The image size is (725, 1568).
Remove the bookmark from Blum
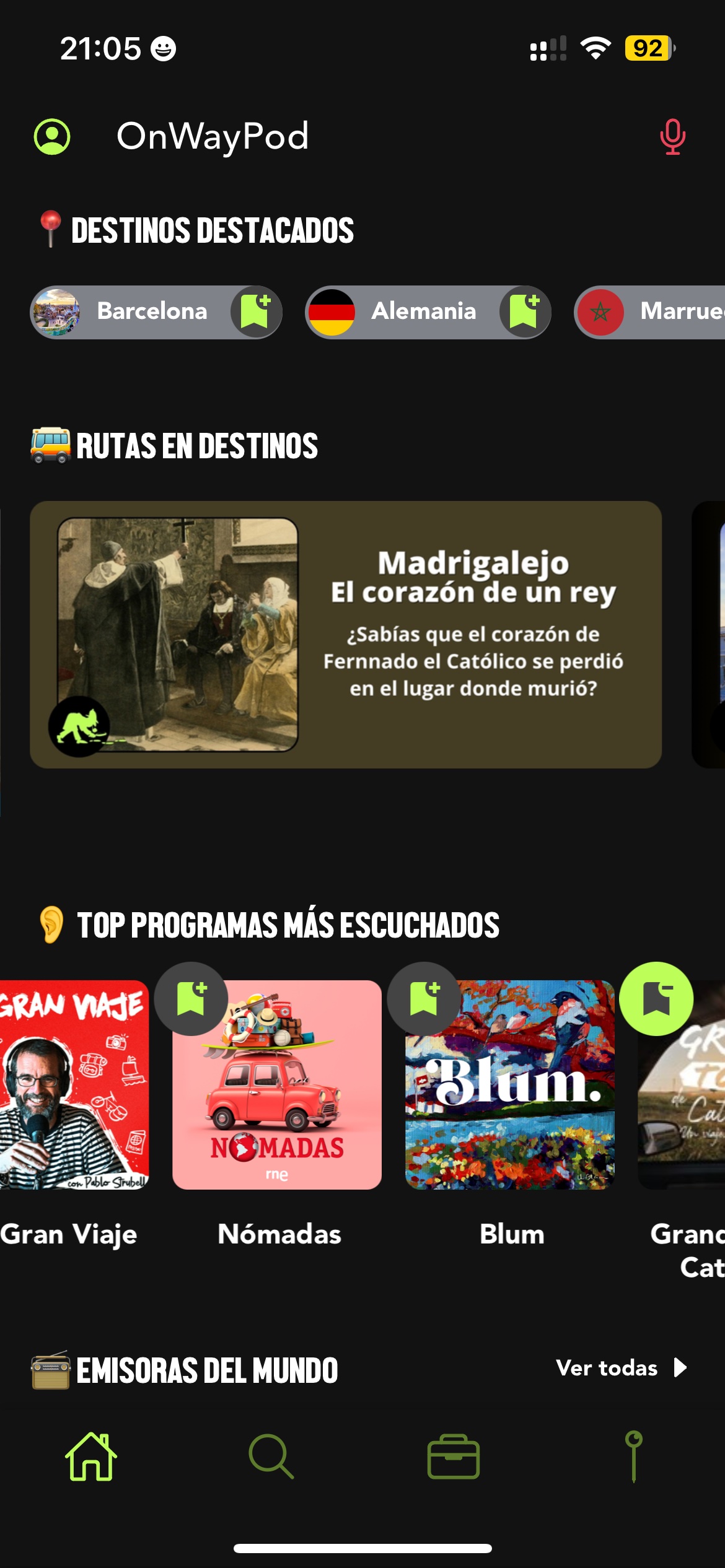pyautogui.click(x=656, y=998)
